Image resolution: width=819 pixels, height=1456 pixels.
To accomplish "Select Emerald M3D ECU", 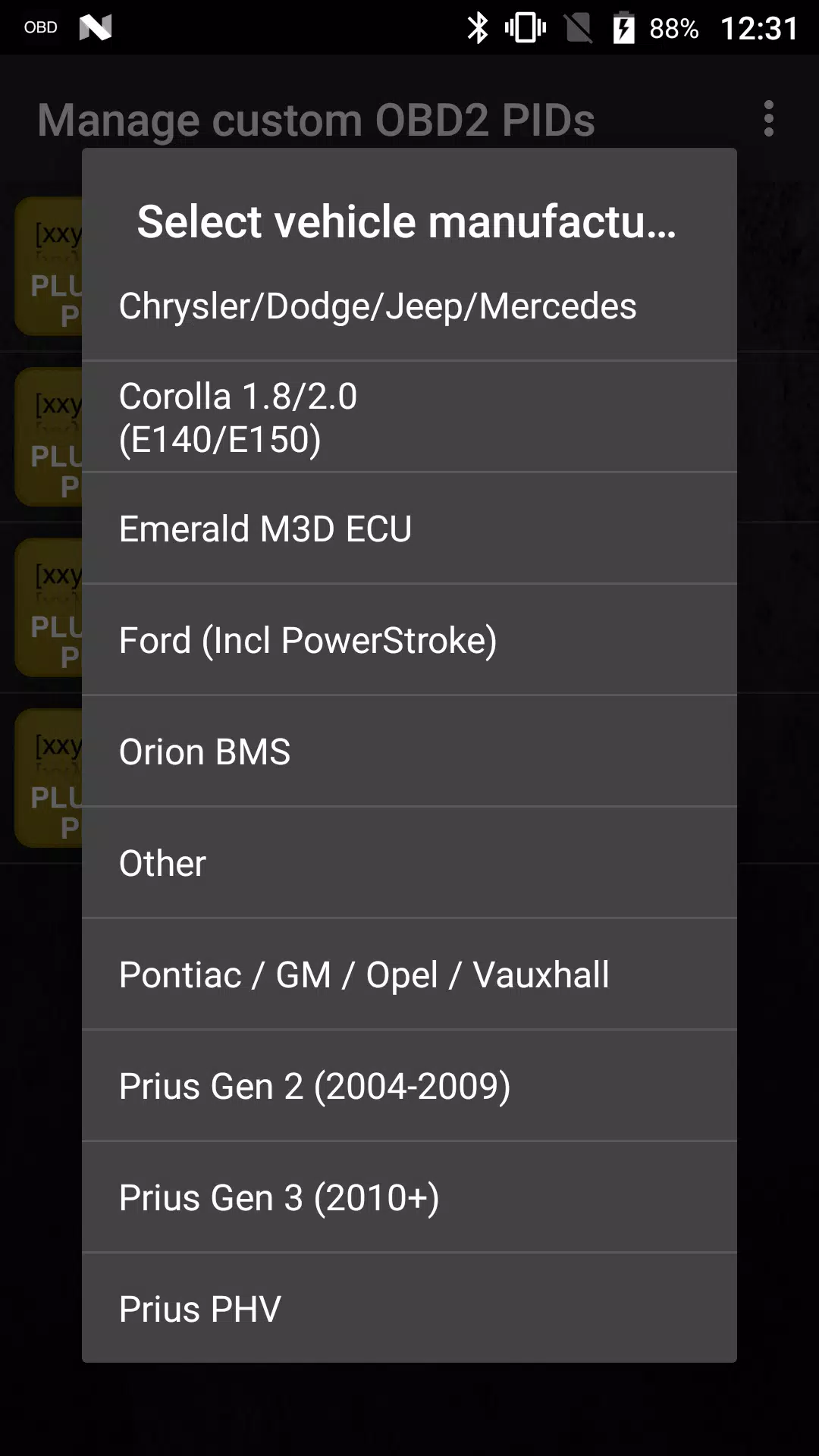I will 409,528.
